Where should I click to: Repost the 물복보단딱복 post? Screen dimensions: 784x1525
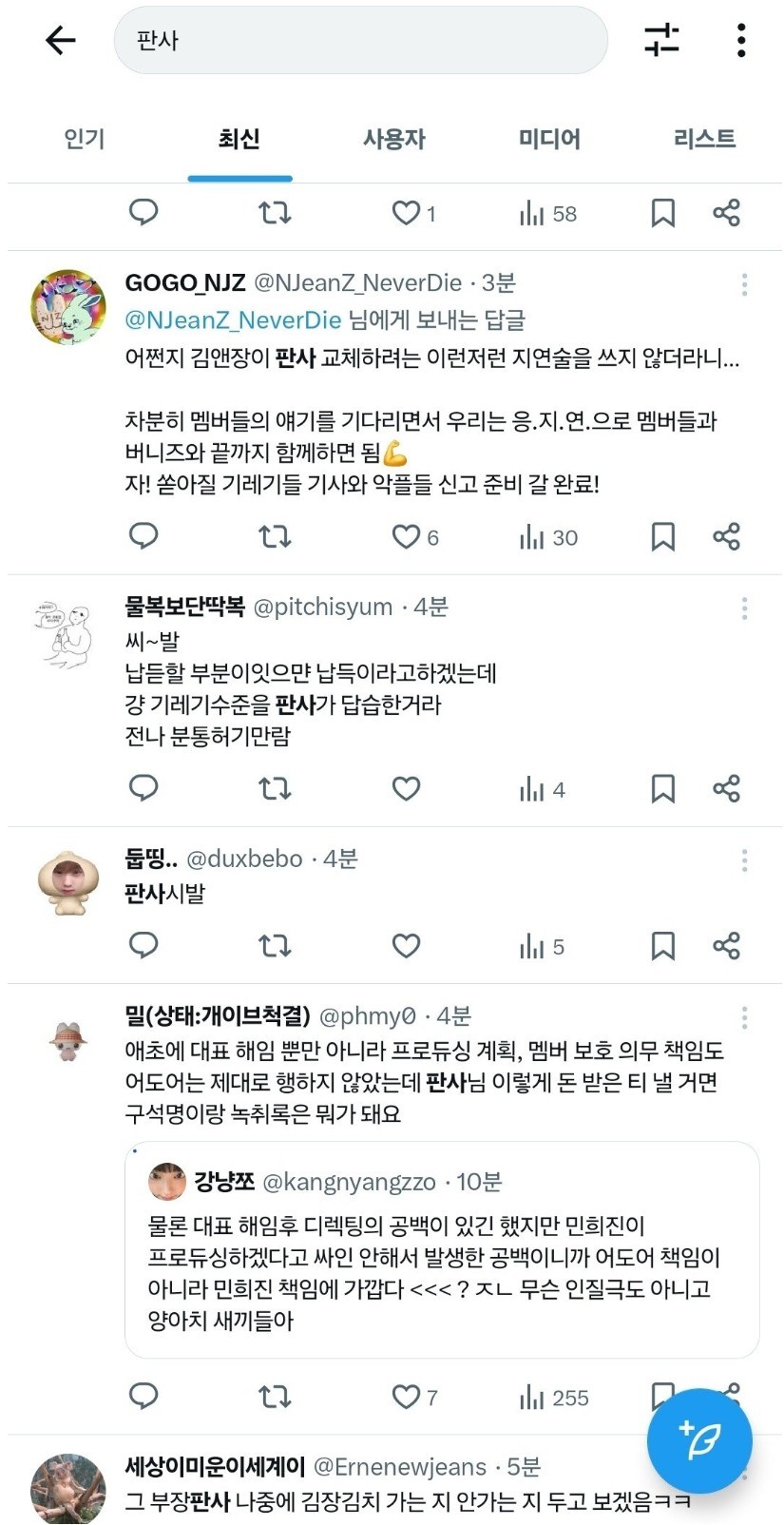[x=275, y=788]
